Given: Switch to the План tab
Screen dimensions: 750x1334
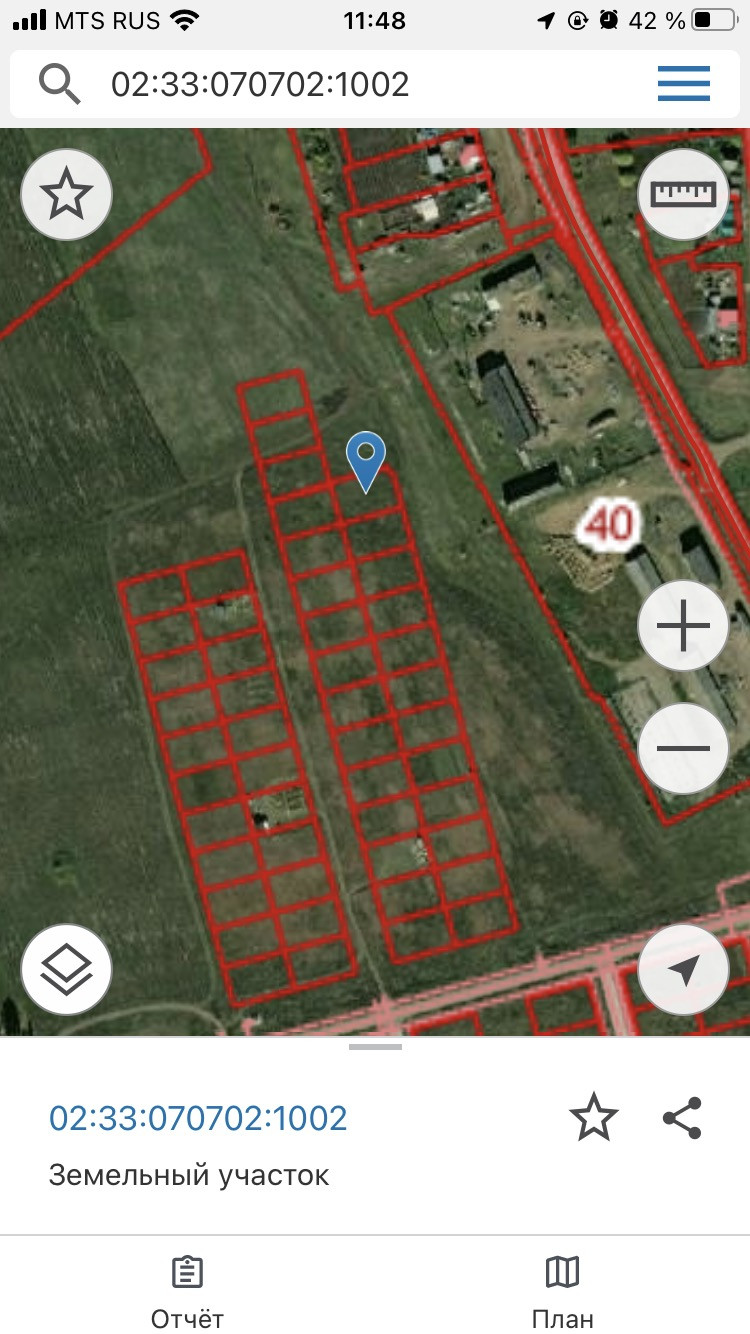Looking at the screenshot, I should tap(563, 1292).
